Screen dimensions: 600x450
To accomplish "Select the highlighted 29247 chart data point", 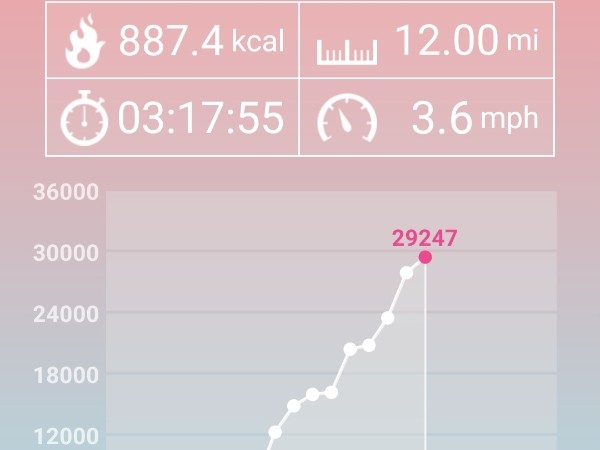I will [x=425, y=257].
